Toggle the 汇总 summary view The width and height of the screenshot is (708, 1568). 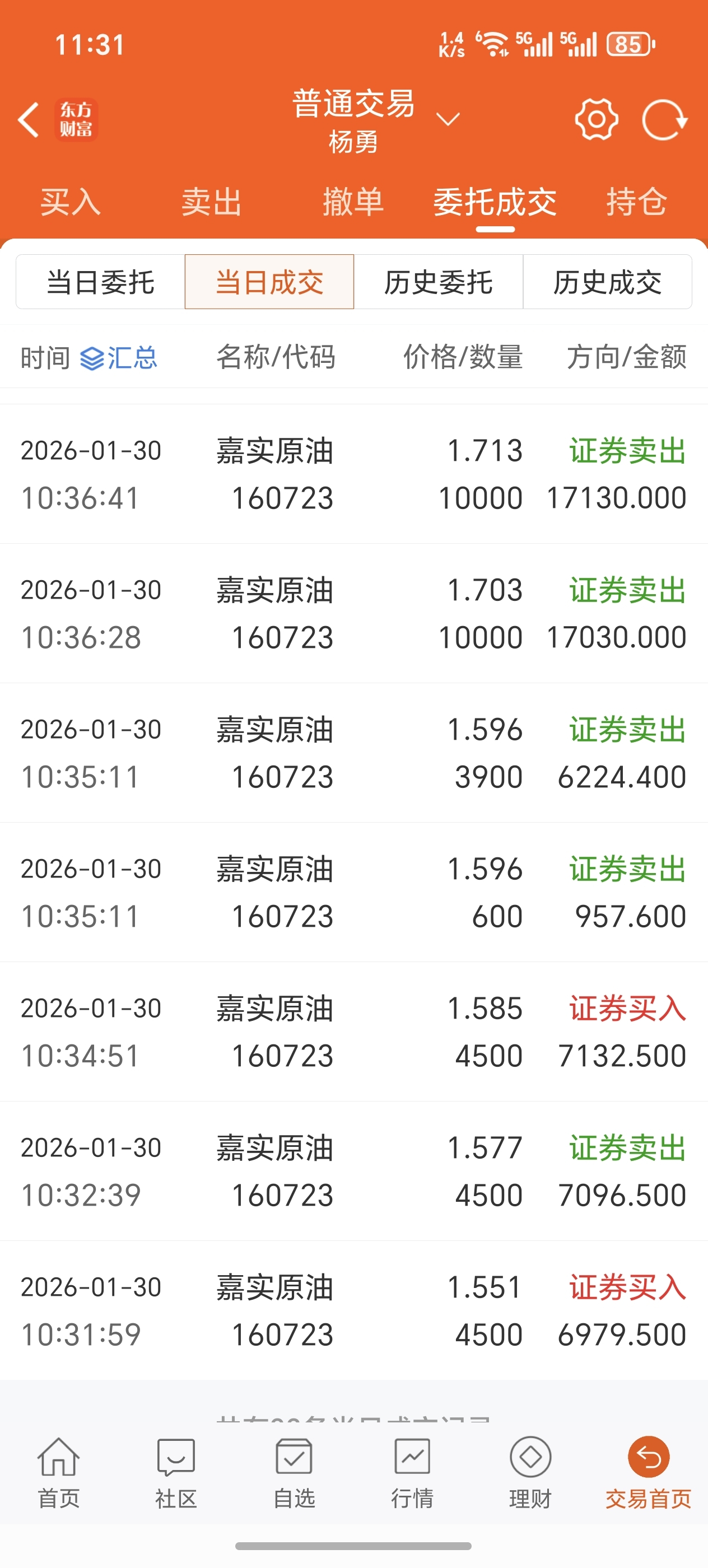tap(119, 357)
